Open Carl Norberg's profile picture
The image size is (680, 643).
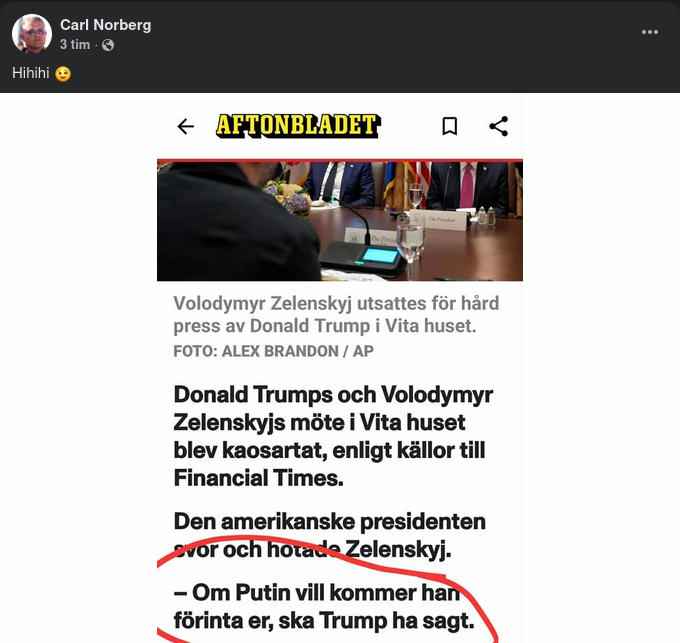(32, 34)
